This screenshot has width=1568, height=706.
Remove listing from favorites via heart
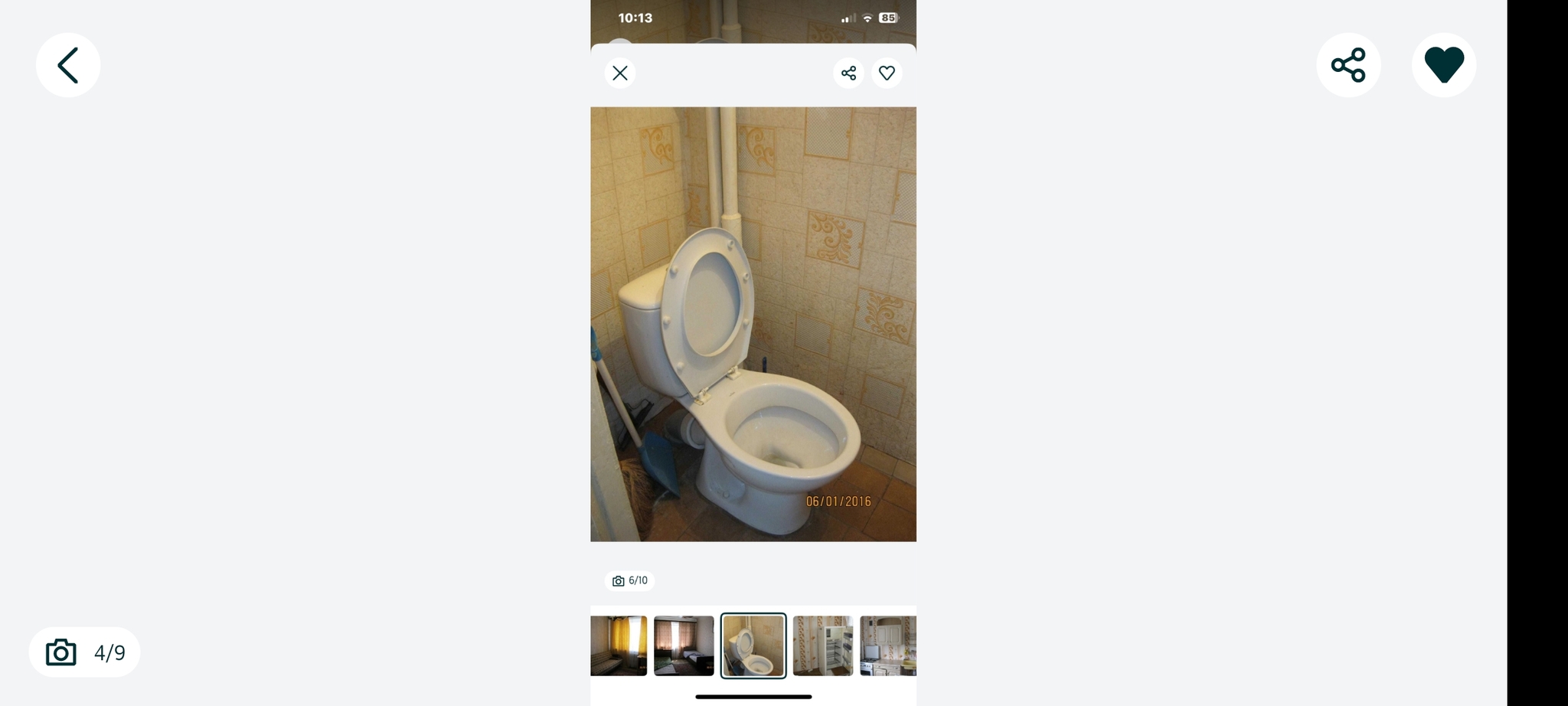1443,65
